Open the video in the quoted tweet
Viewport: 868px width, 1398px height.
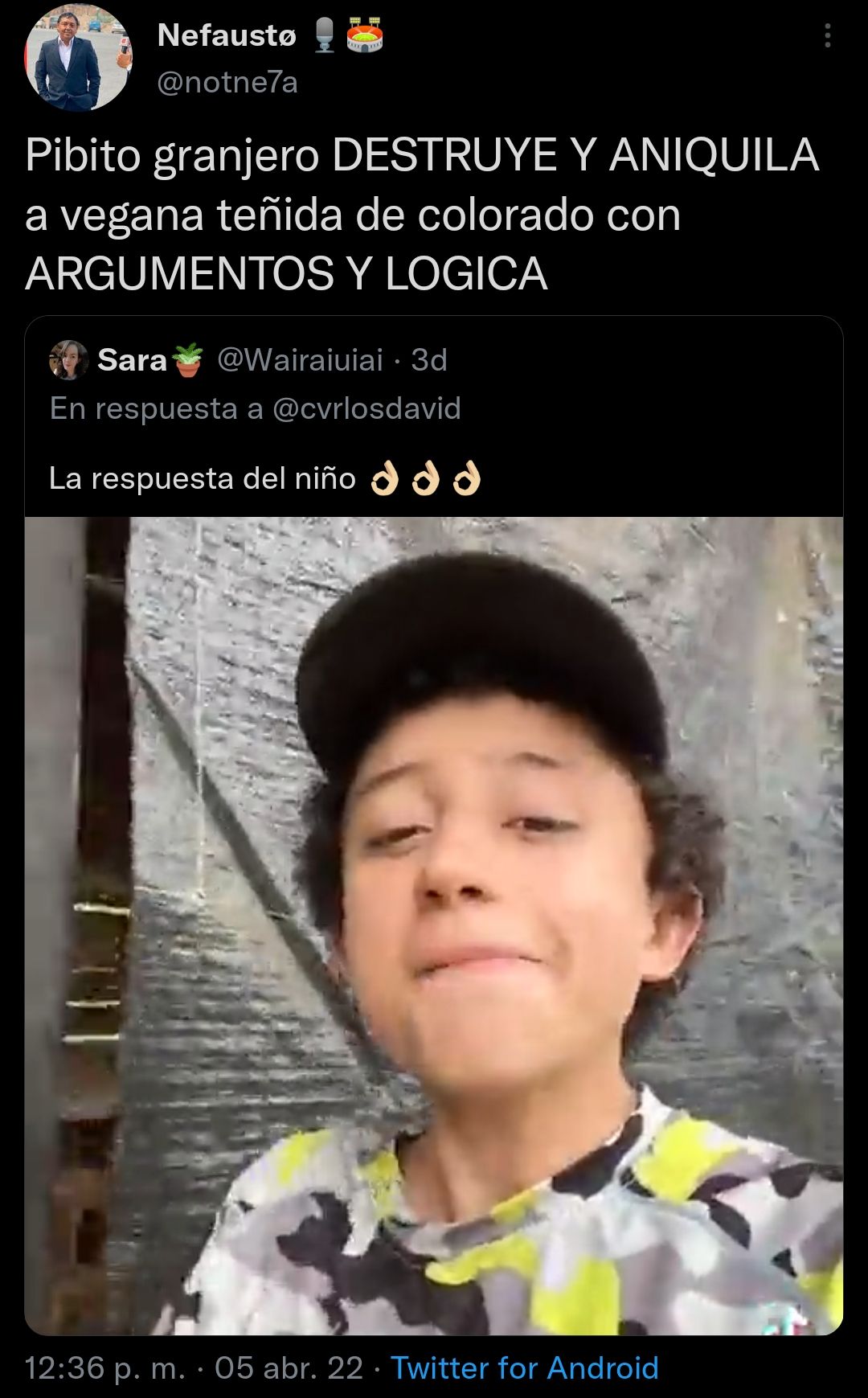pyautogui.click(x=434, y=925)
